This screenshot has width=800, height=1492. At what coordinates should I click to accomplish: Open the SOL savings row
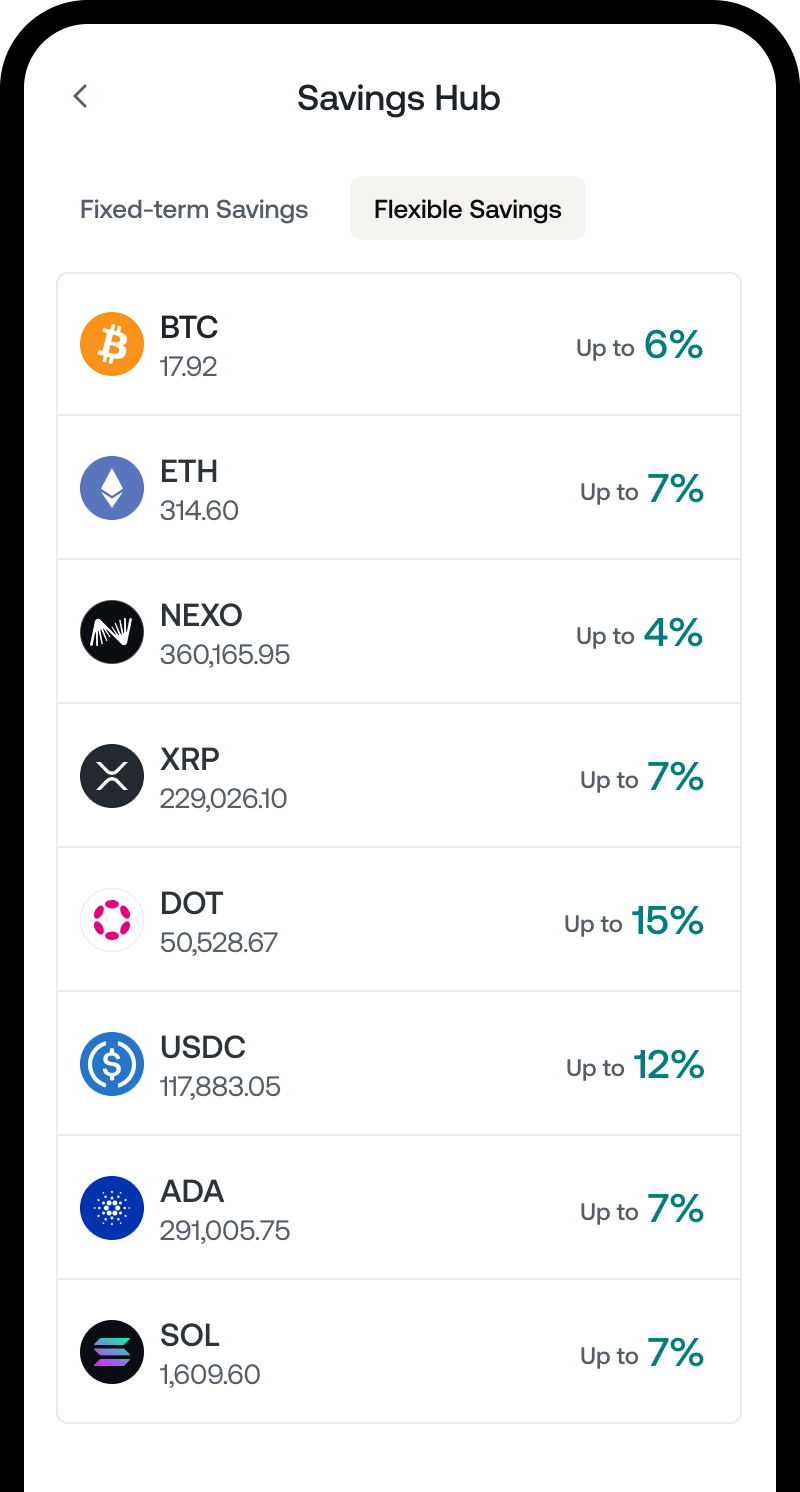[399, 1352]
